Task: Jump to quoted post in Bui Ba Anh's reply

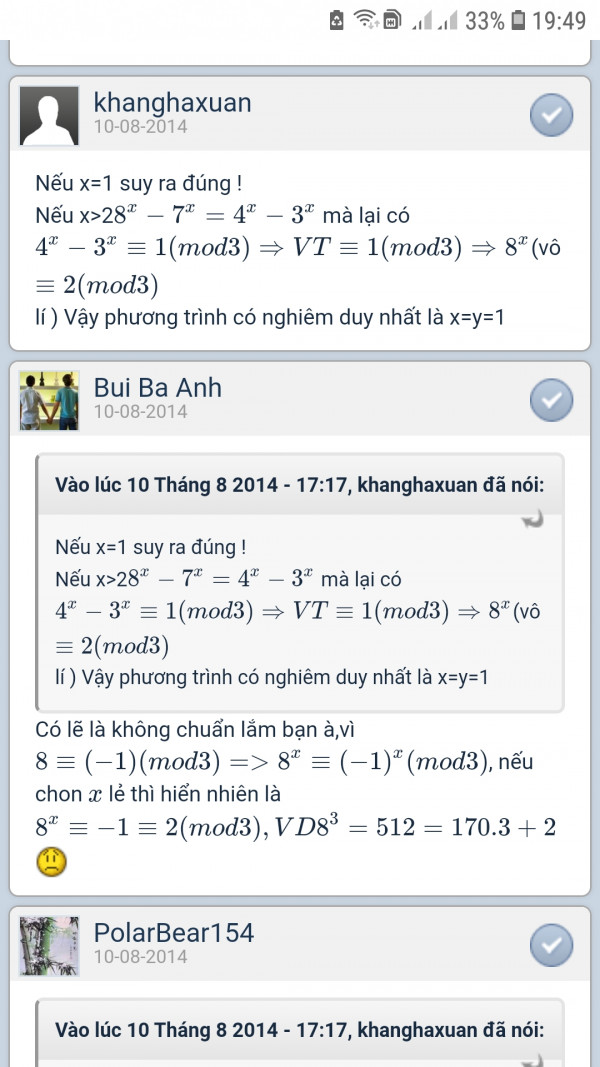Action: (x=532, y=518)
